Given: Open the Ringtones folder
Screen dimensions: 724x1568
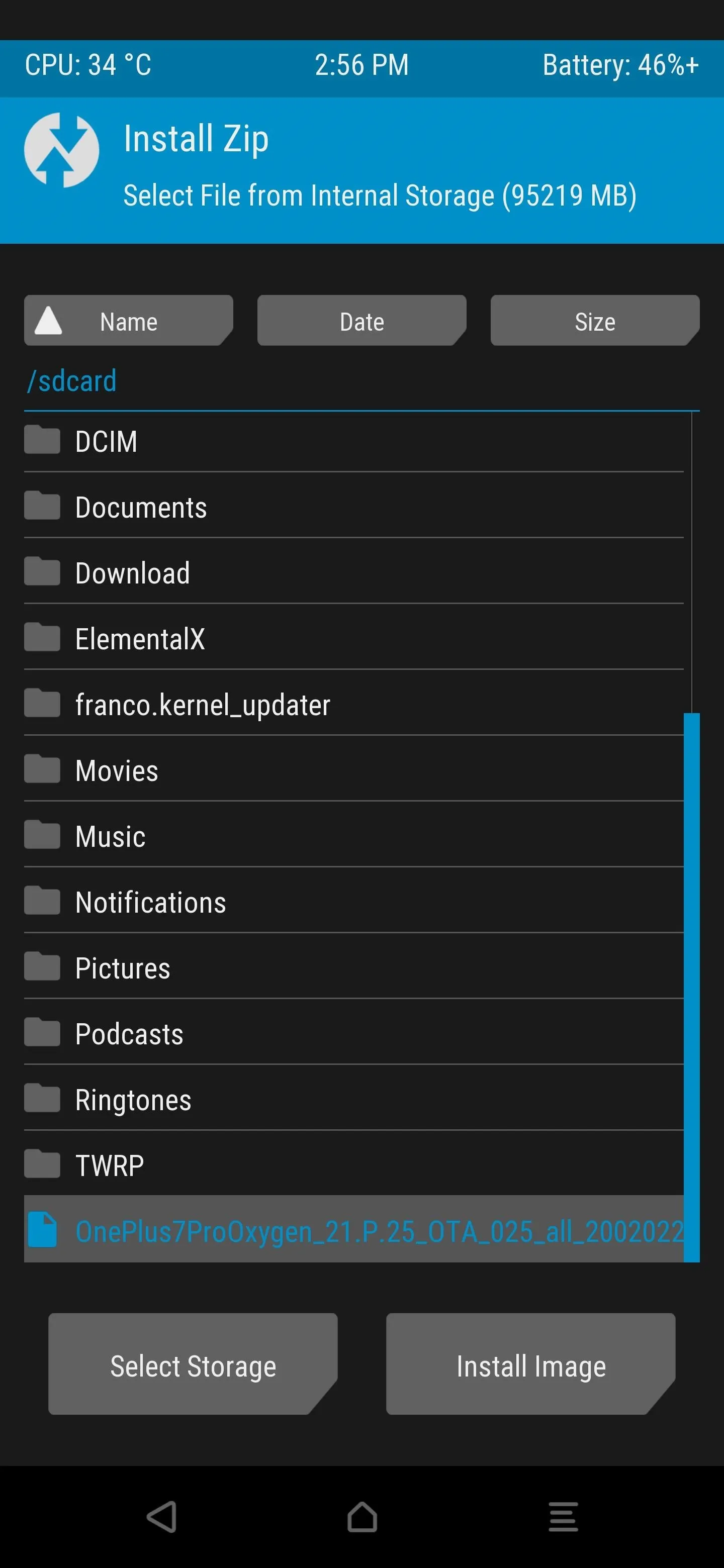Looking at the screenshot, I should point(354,1099).
